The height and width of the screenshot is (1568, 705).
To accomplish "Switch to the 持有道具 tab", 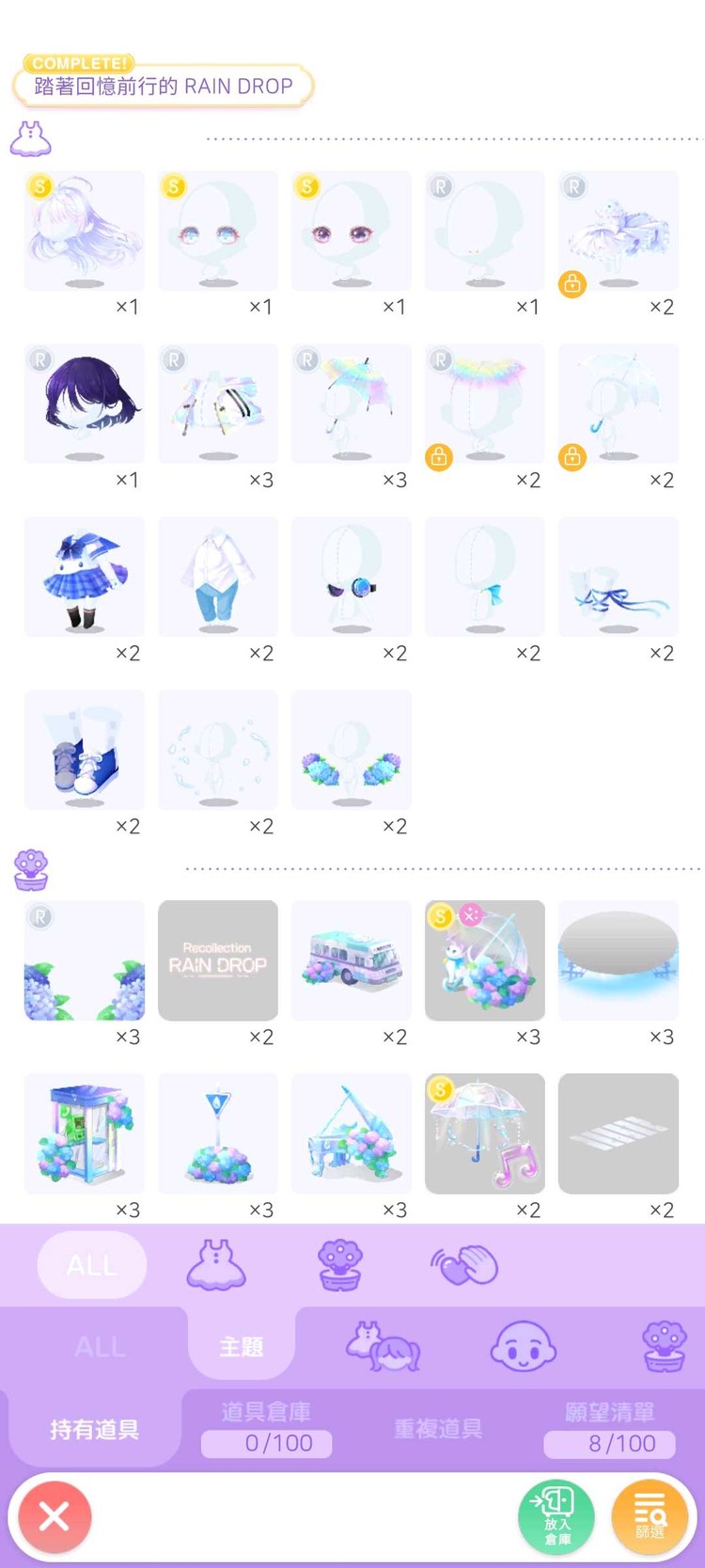I will [94, 1430].
